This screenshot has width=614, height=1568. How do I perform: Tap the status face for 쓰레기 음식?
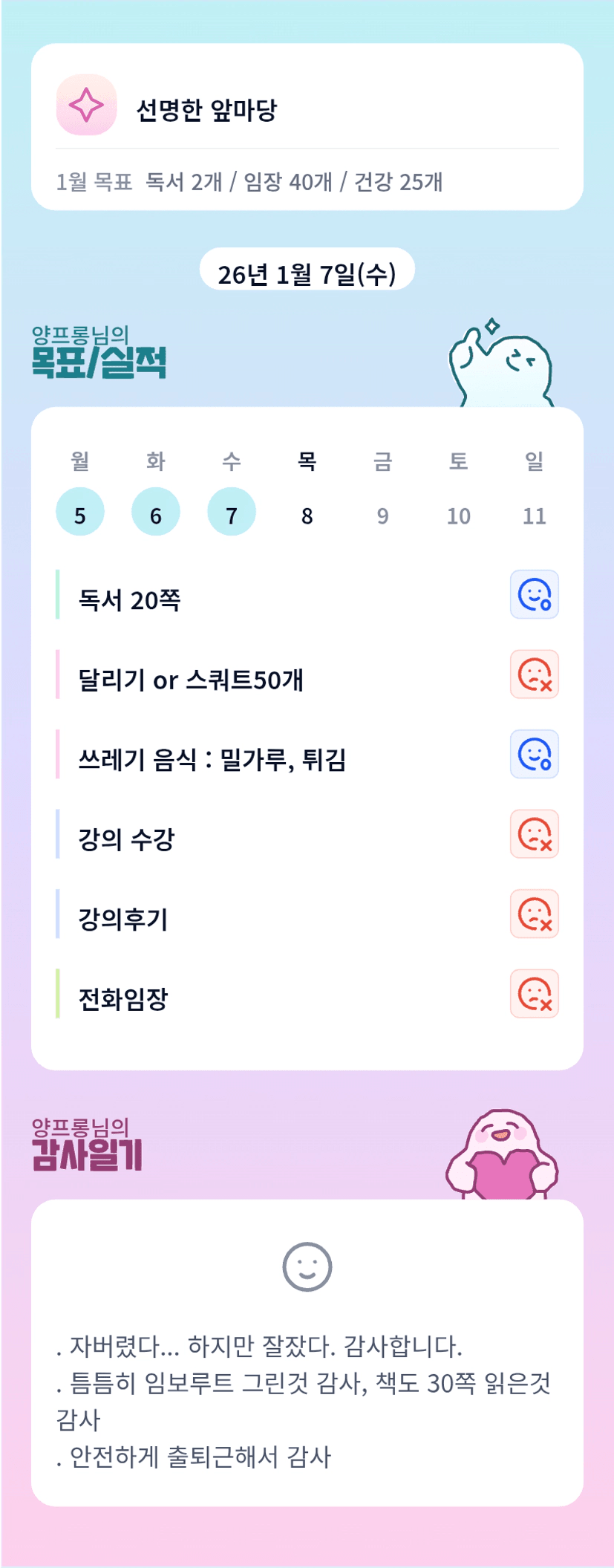535,755
